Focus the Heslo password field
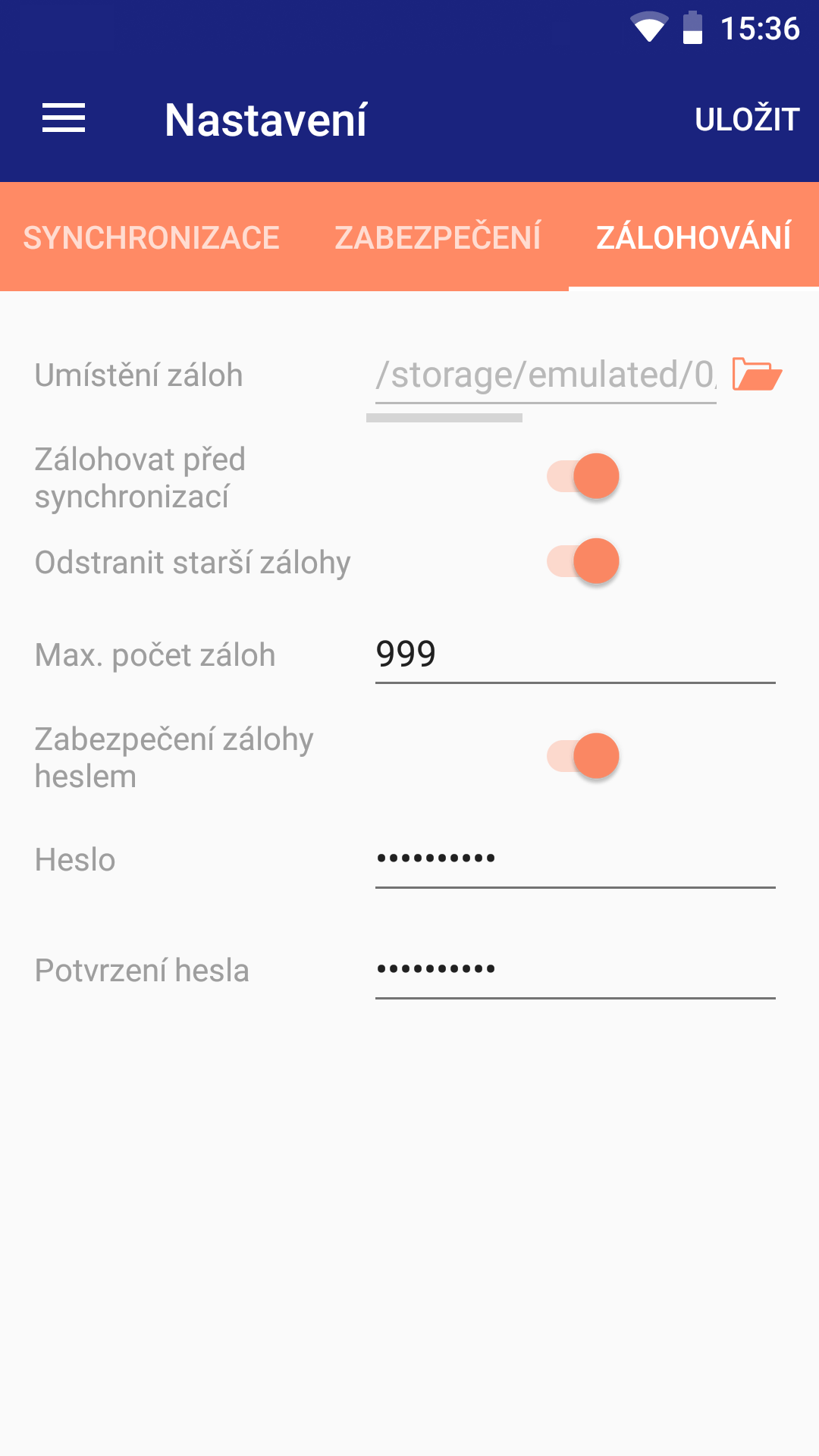The height and width of the screenshot is (1456, 819). (575, 860)
